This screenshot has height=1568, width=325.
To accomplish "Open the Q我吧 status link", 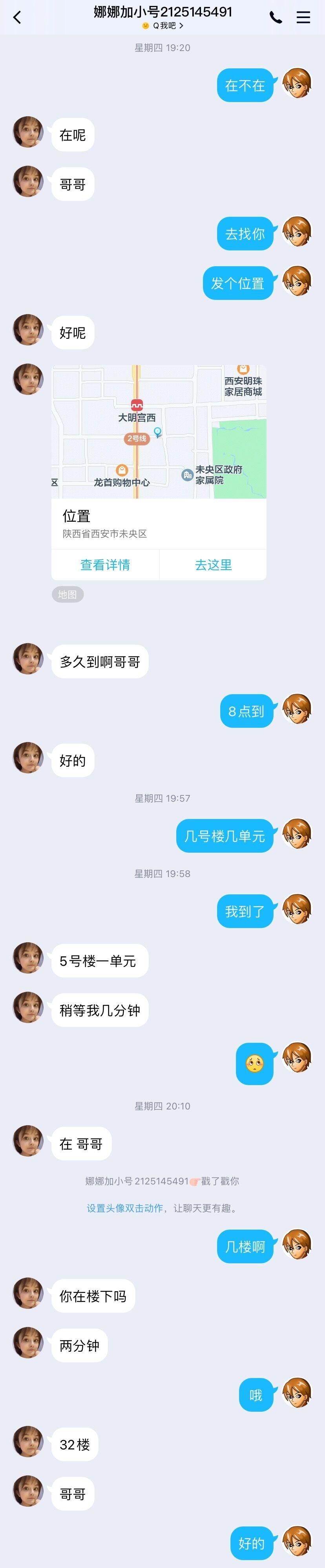I will [x=162, y=26].
